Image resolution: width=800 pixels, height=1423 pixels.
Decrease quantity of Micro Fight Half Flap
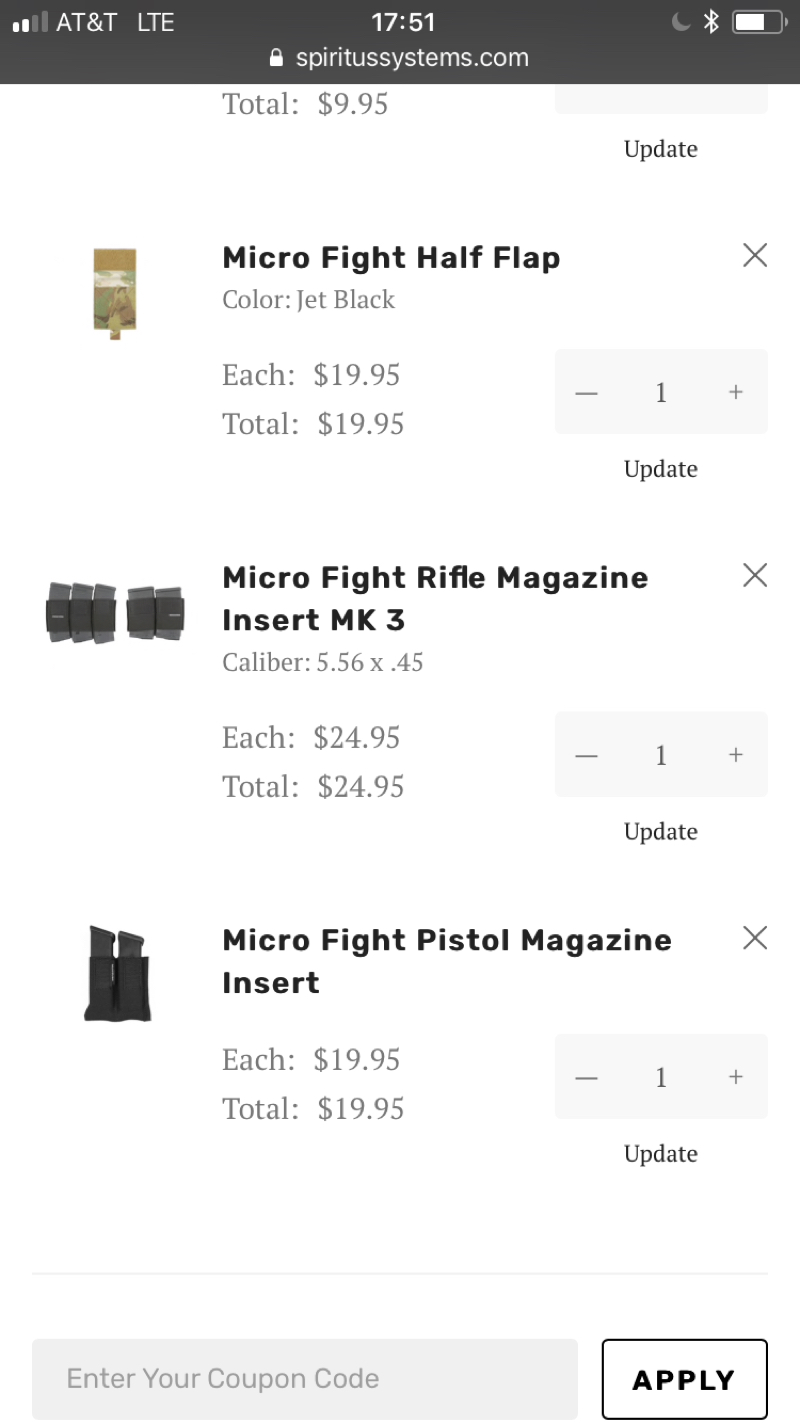[x=586, y=392]
